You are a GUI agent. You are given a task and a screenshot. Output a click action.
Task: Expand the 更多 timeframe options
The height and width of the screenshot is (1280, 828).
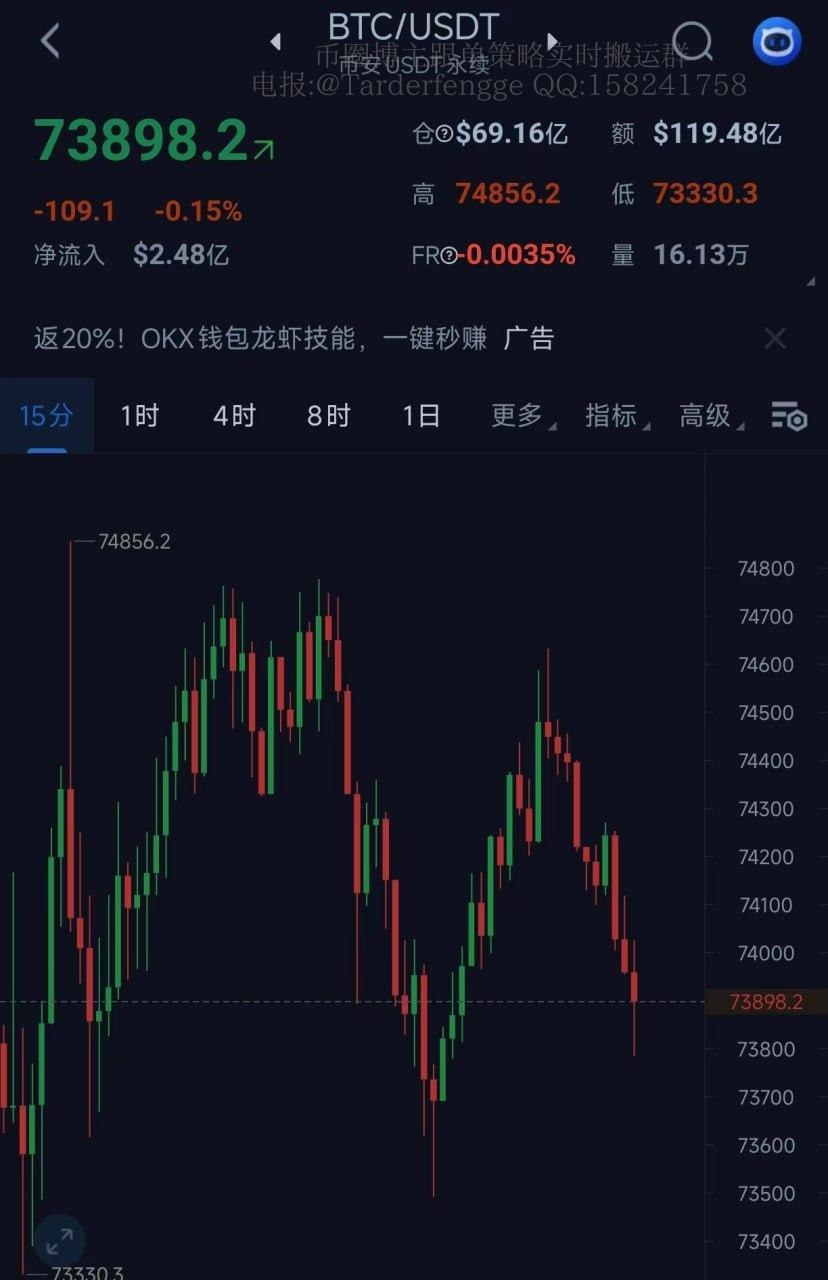tap(519, 415)
